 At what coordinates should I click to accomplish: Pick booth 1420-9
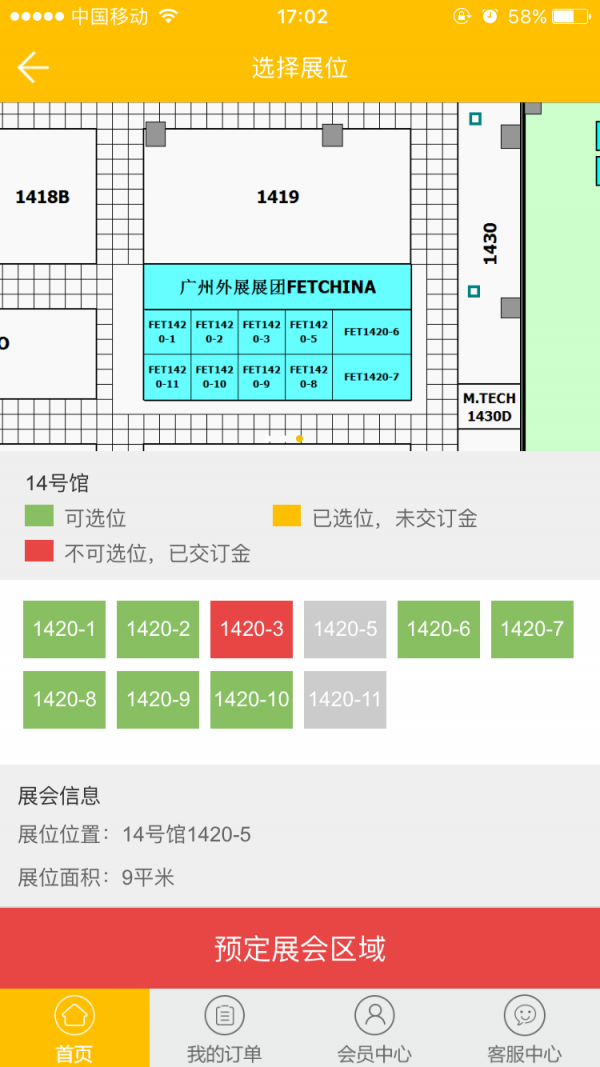[x=158, y=699]
